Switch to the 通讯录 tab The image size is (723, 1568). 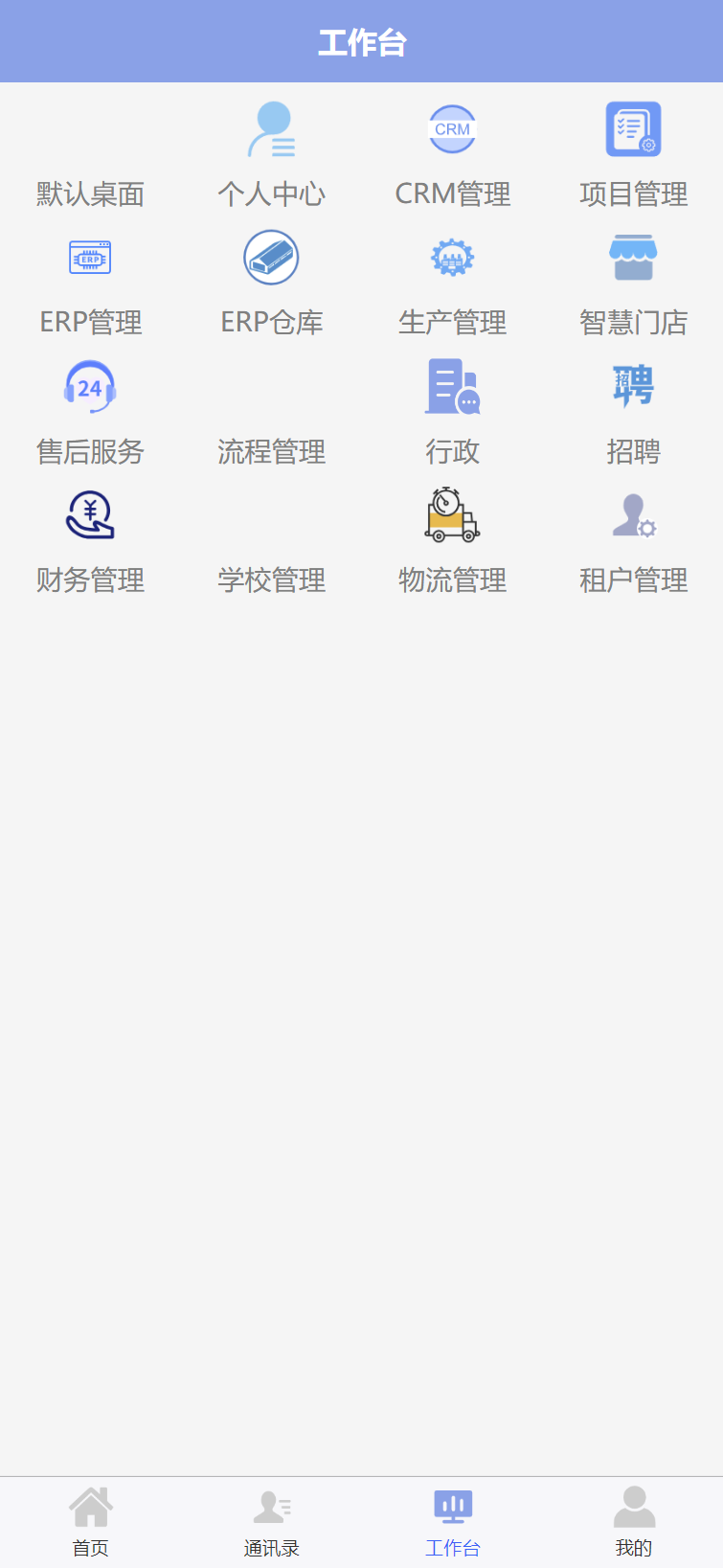271,1522
